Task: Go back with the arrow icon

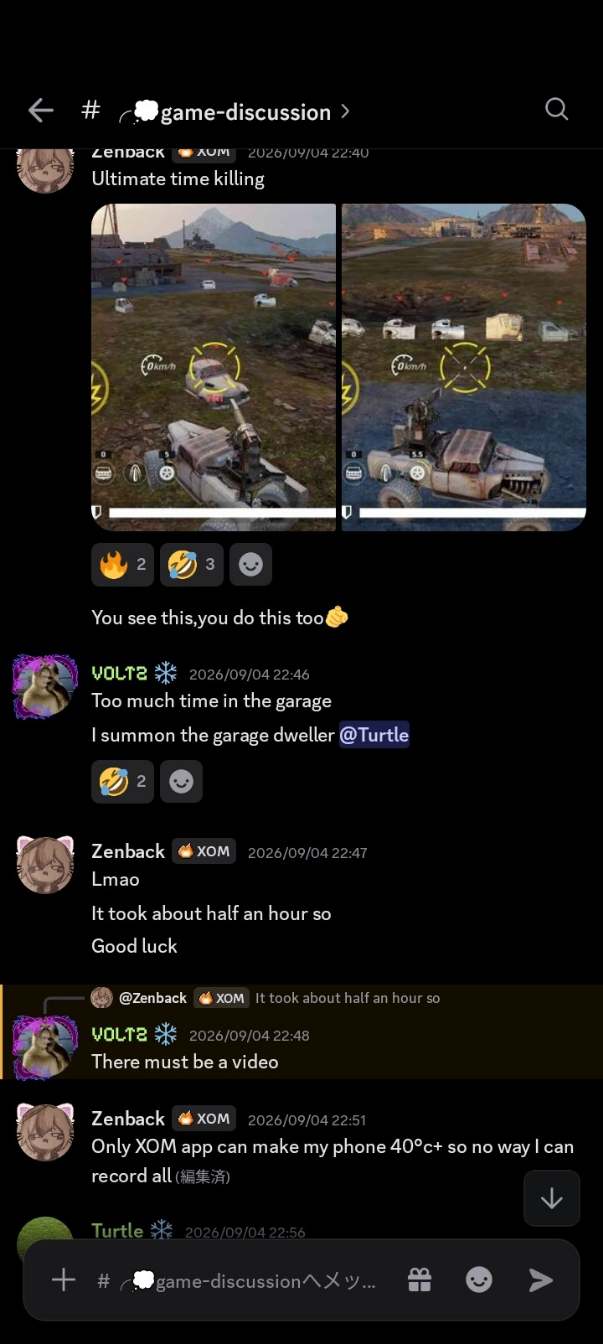Action: pyautogui.click(x=41, y=110)
